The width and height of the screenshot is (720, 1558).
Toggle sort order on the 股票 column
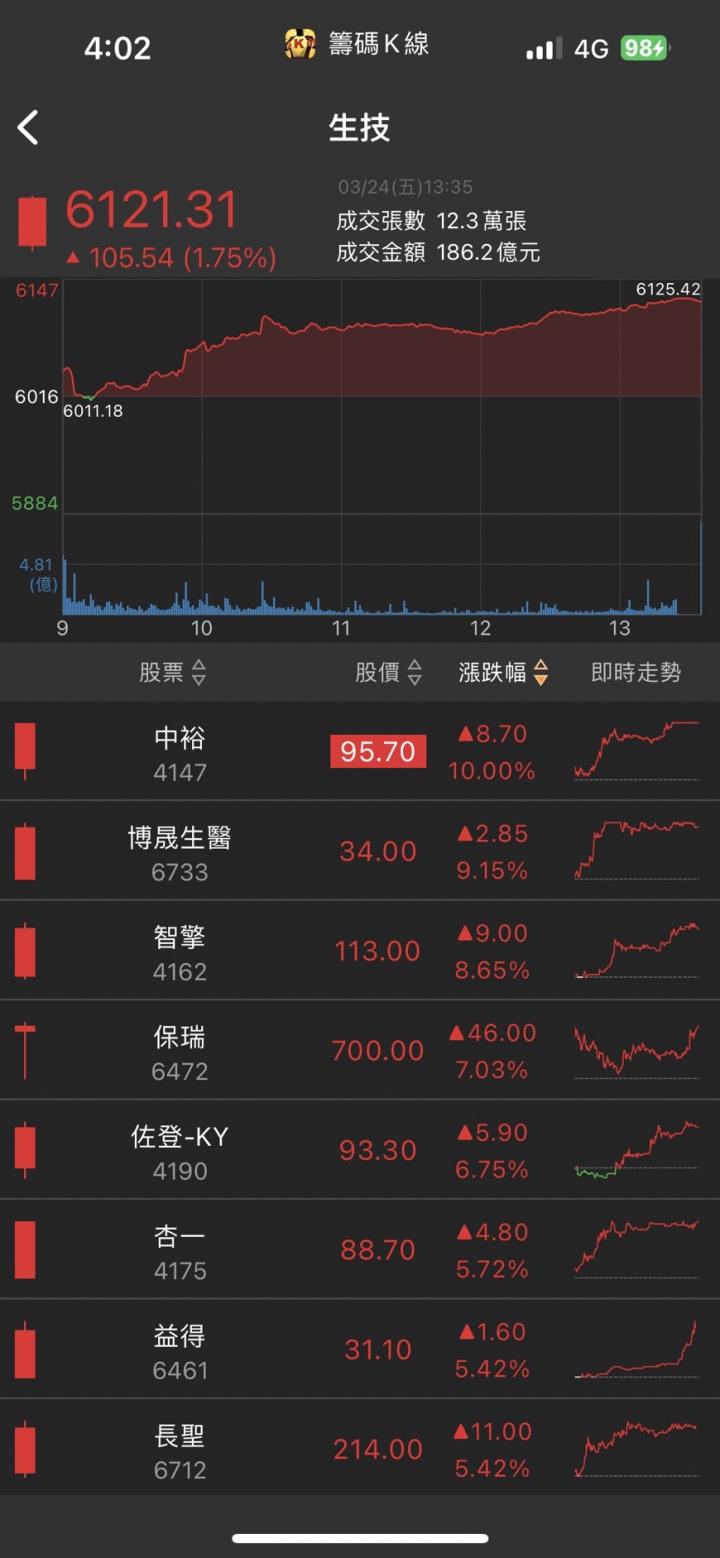[x=174, y=672]
